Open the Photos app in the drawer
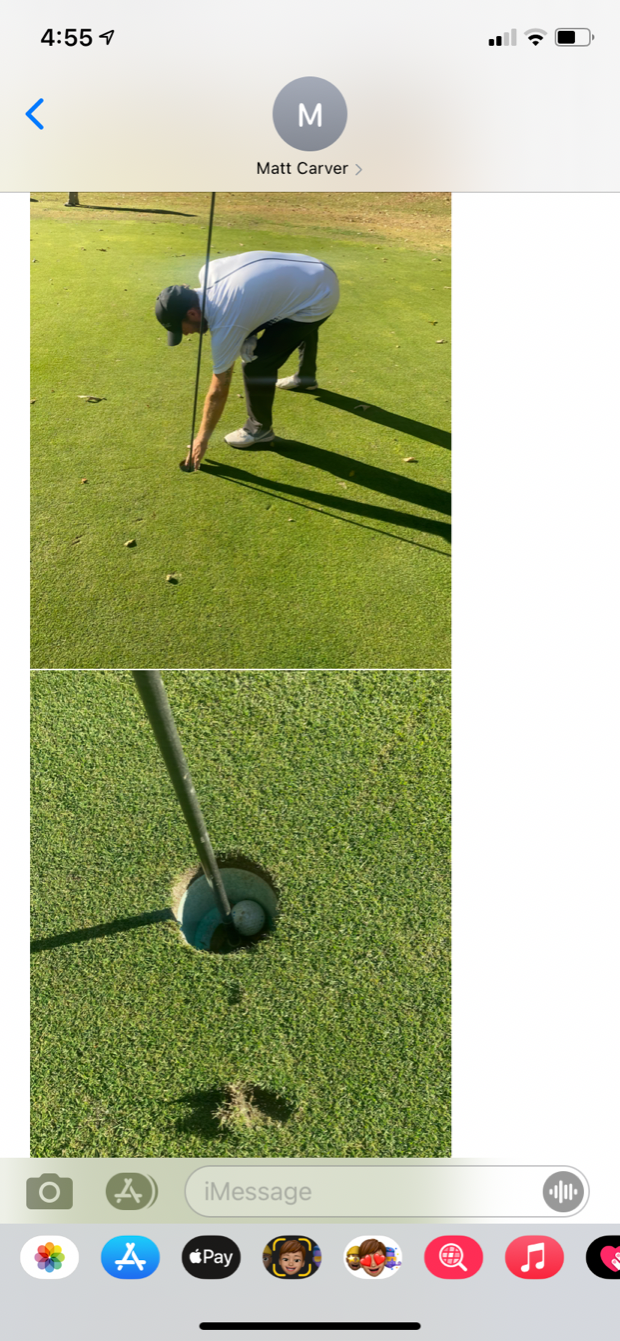Screen dimensions: 620x1341 (50, 1257)
